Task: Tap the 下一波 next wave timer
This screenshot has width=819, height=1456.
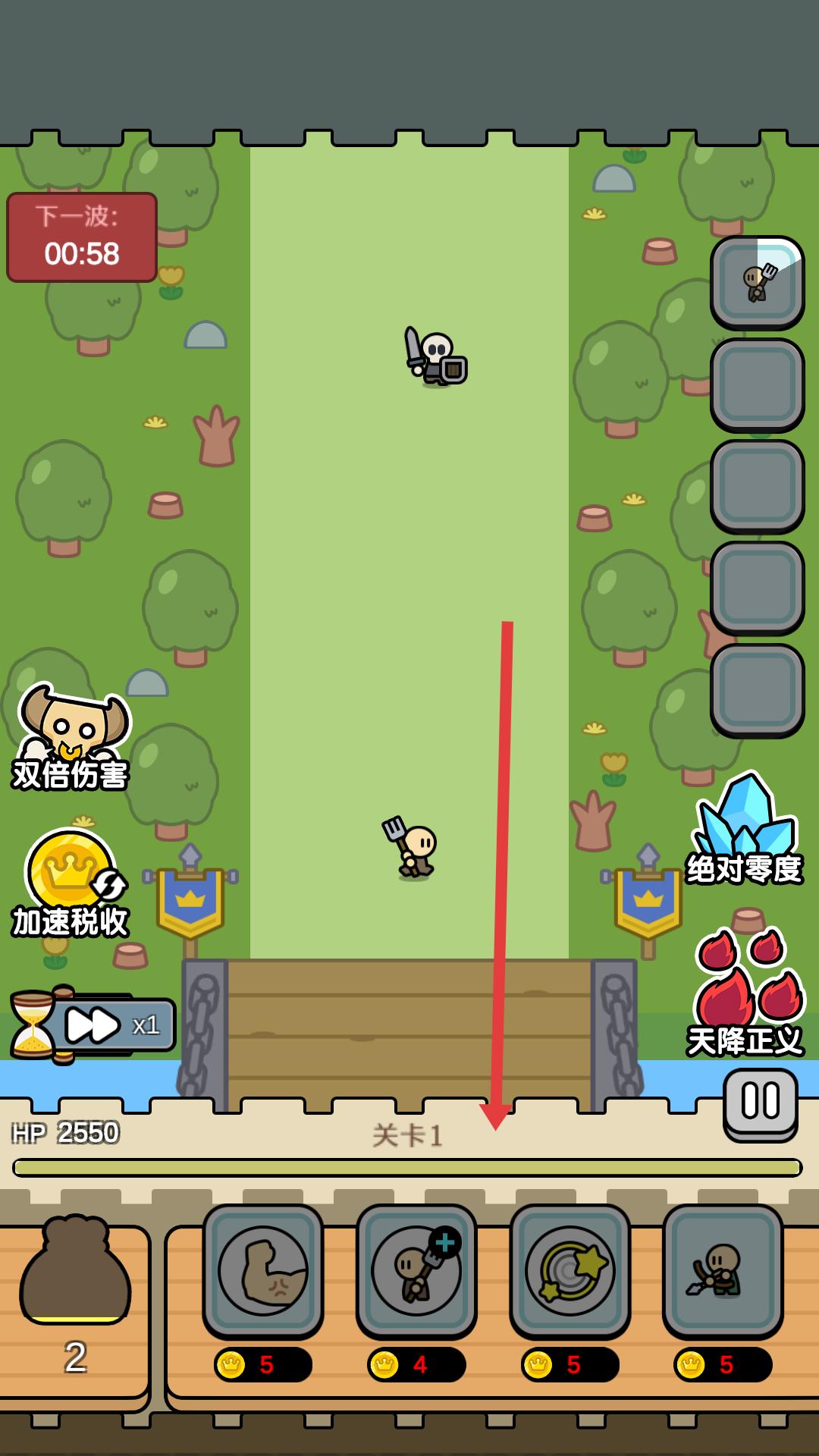Action: point(82,237)
